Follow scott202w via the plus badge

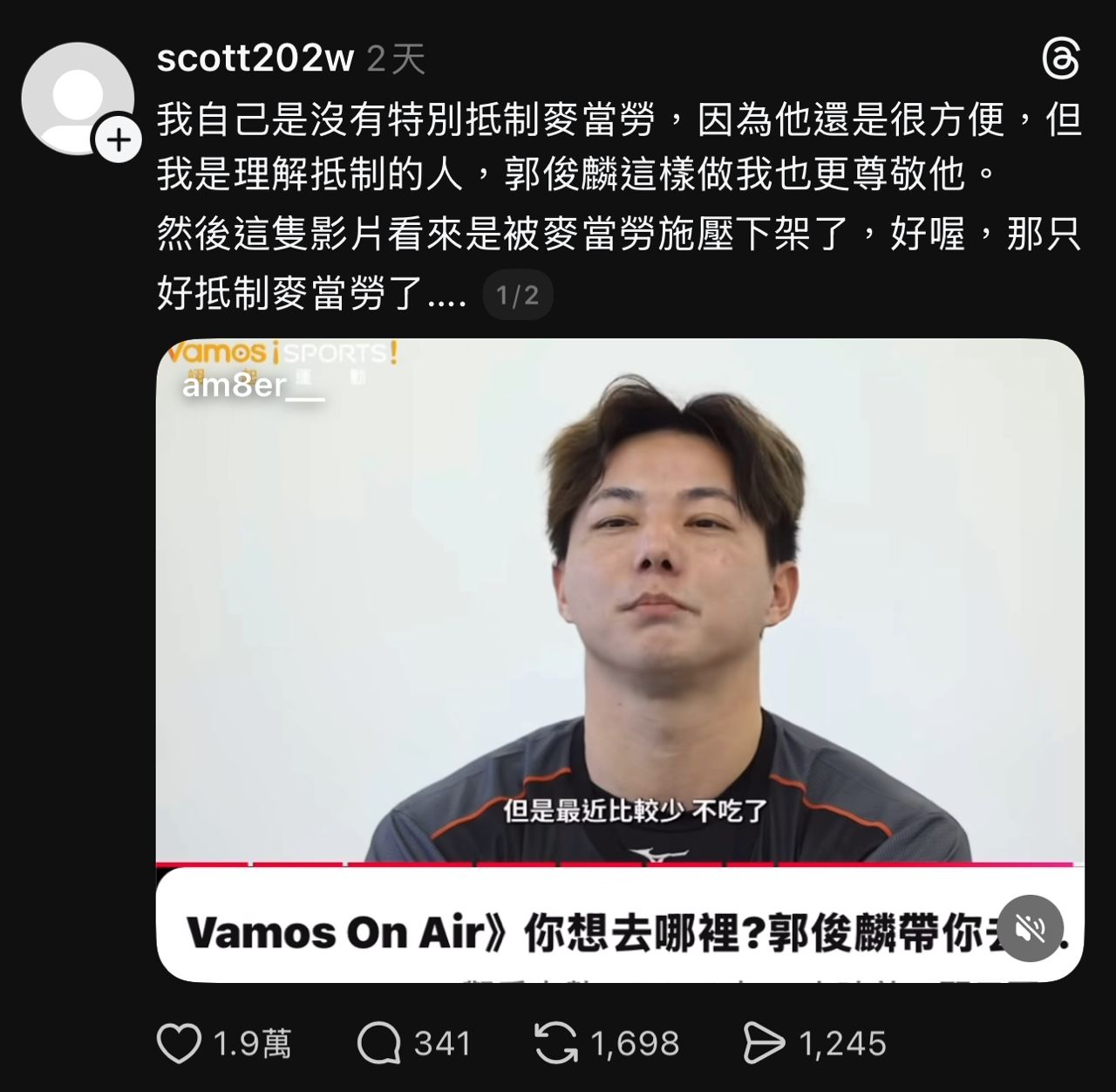coord(118,140)
